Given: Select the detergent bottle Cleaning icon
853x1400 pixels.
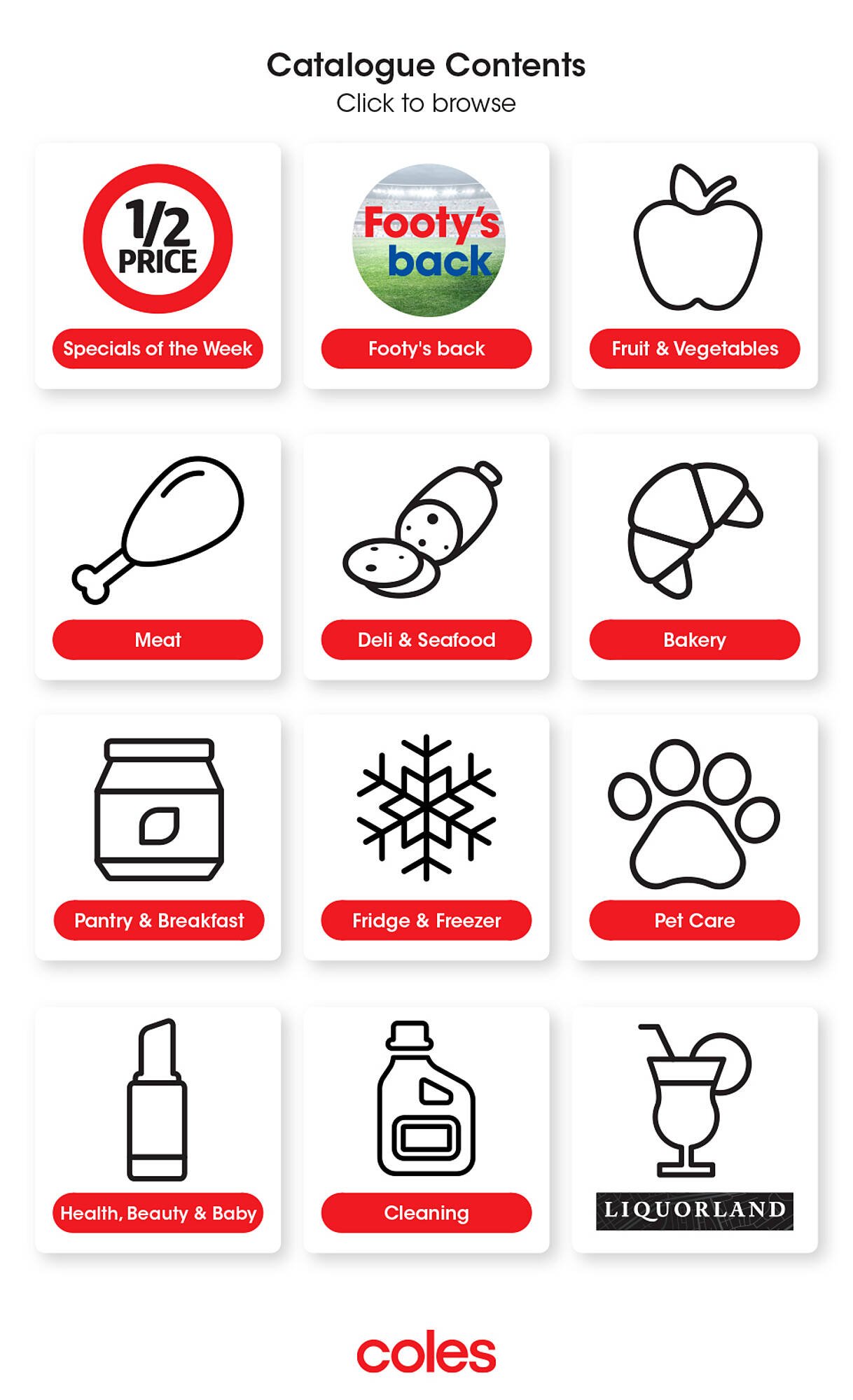Looking at the screenshot, I should (424, 1099).
